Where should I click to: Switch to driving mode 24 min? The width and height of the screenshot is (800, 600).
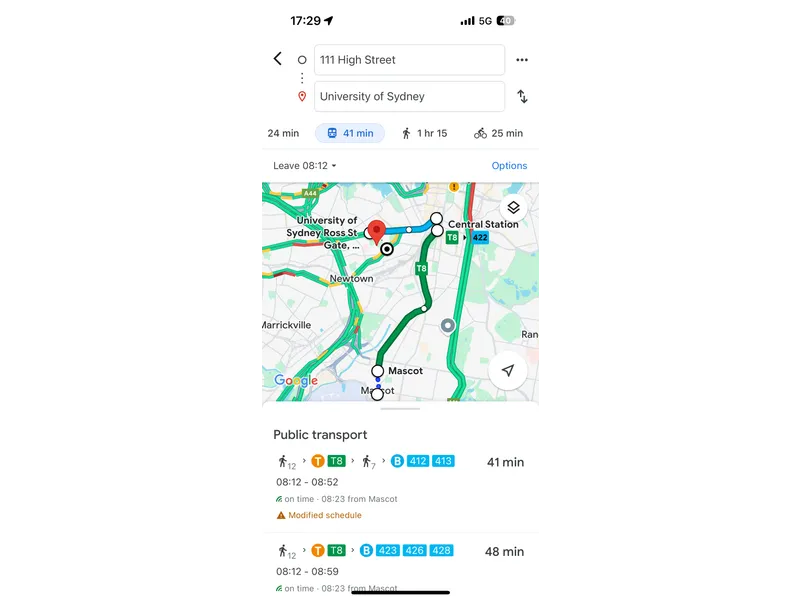click(x=283, y=133)
